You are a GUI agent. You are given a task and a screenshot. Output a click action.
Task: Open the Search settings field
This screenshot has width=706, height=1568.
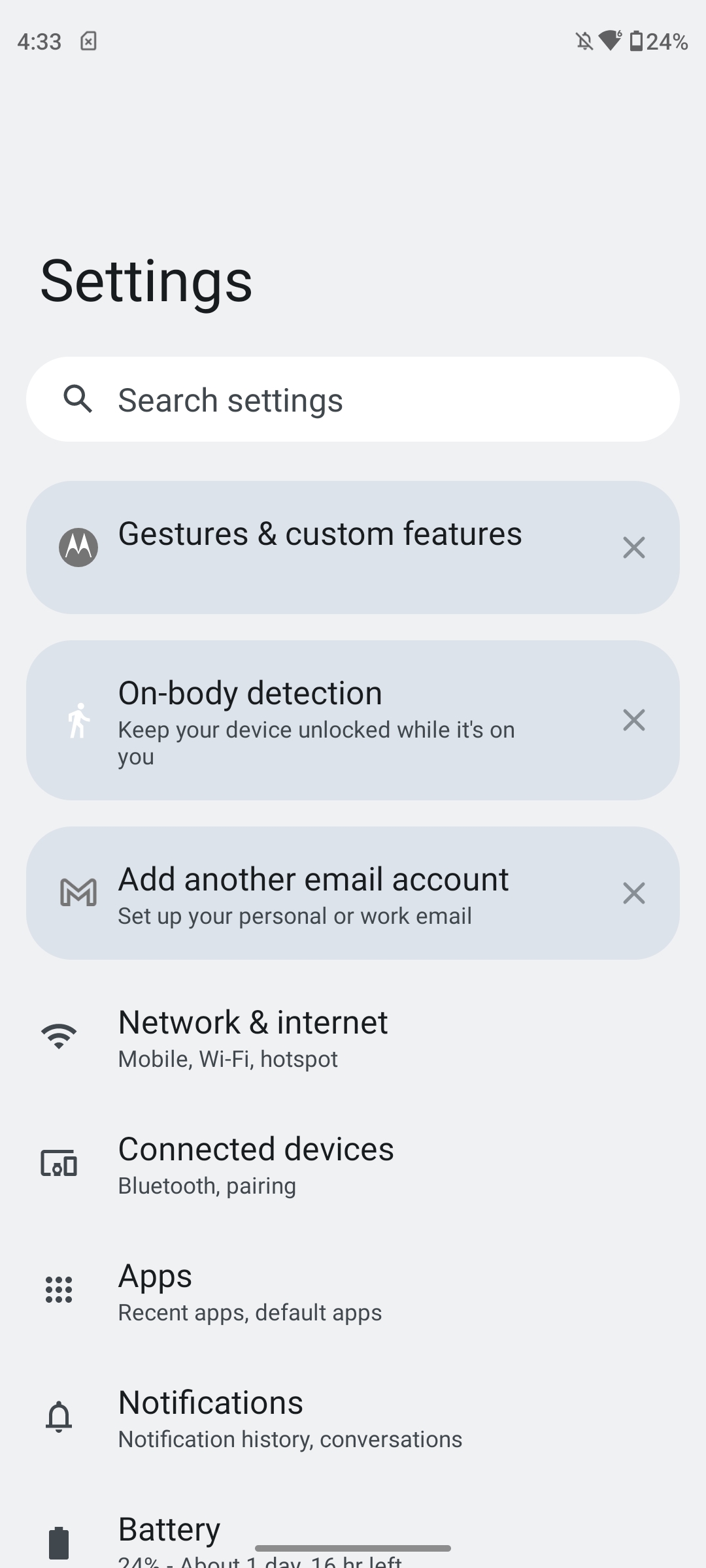(353, 399)
